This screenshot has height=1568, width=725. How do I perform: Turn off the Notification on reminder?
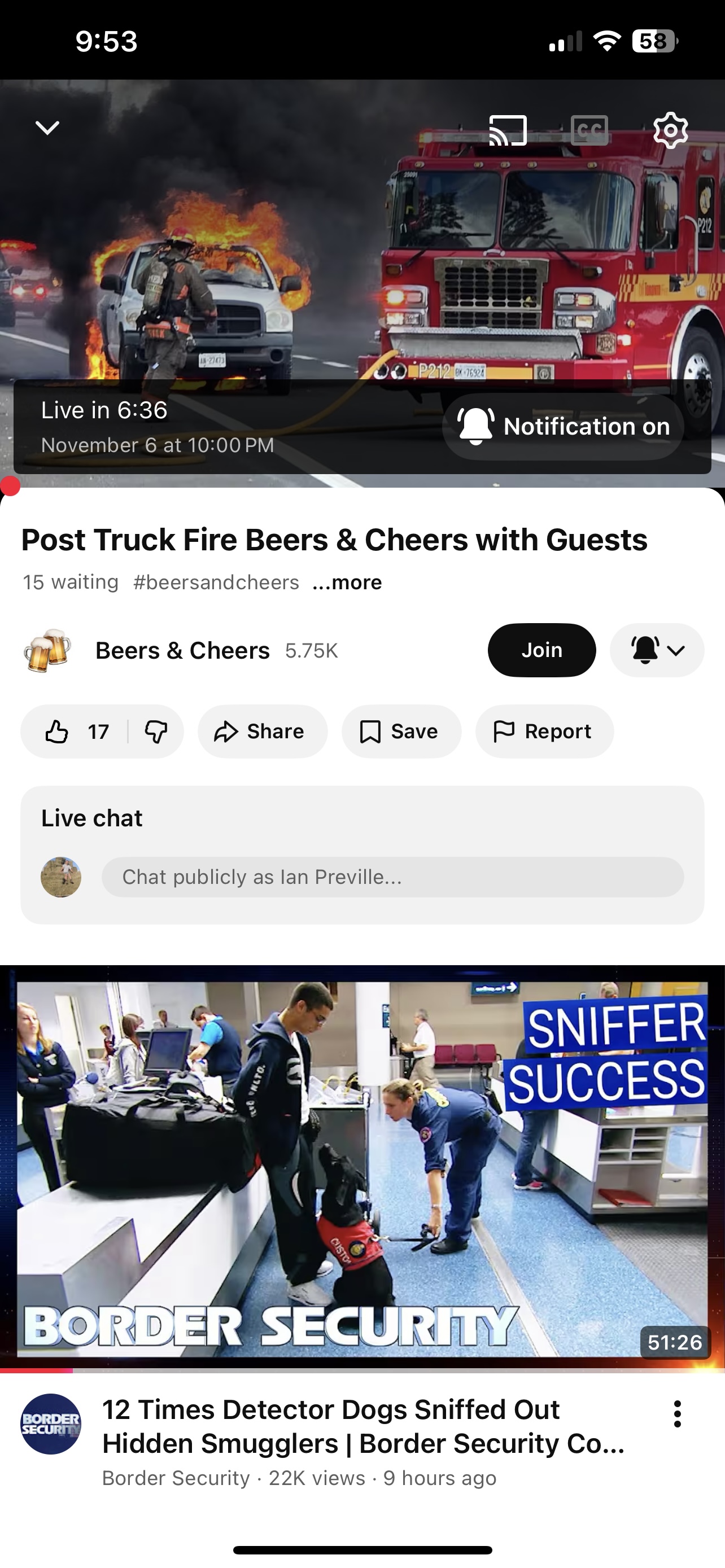(x=563, y=427)
